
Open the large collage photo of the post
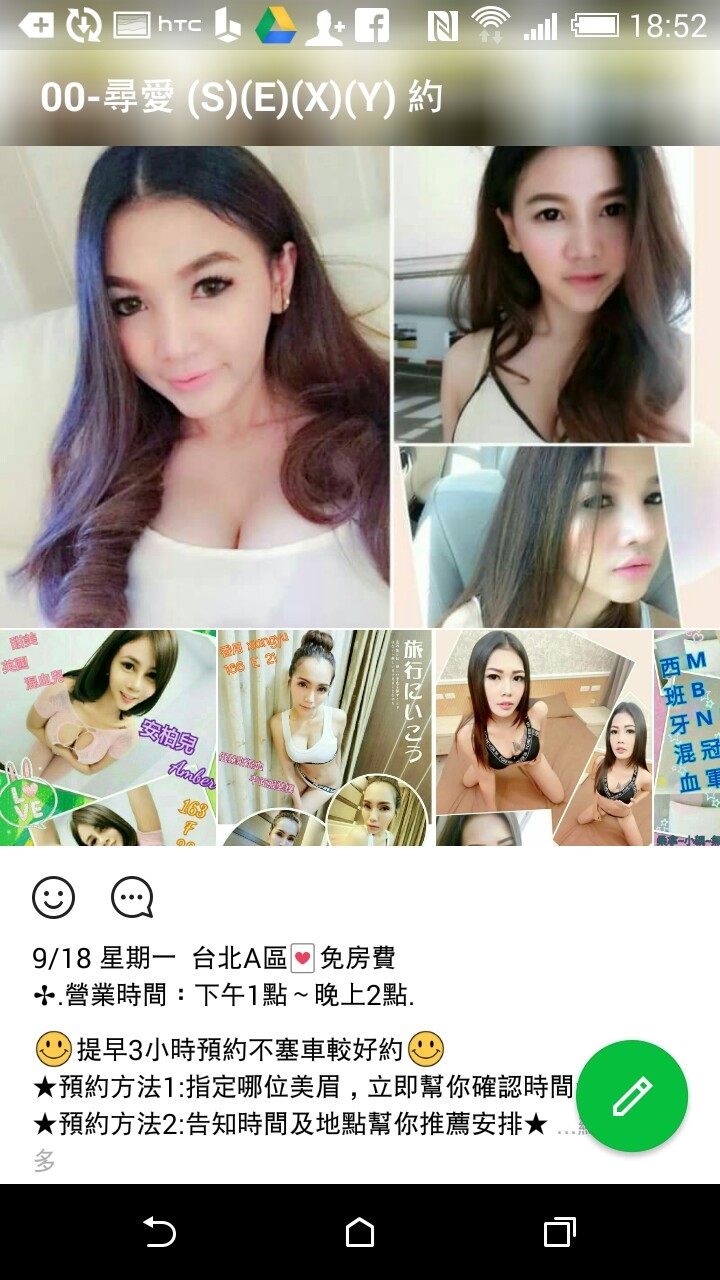(360, 388)
